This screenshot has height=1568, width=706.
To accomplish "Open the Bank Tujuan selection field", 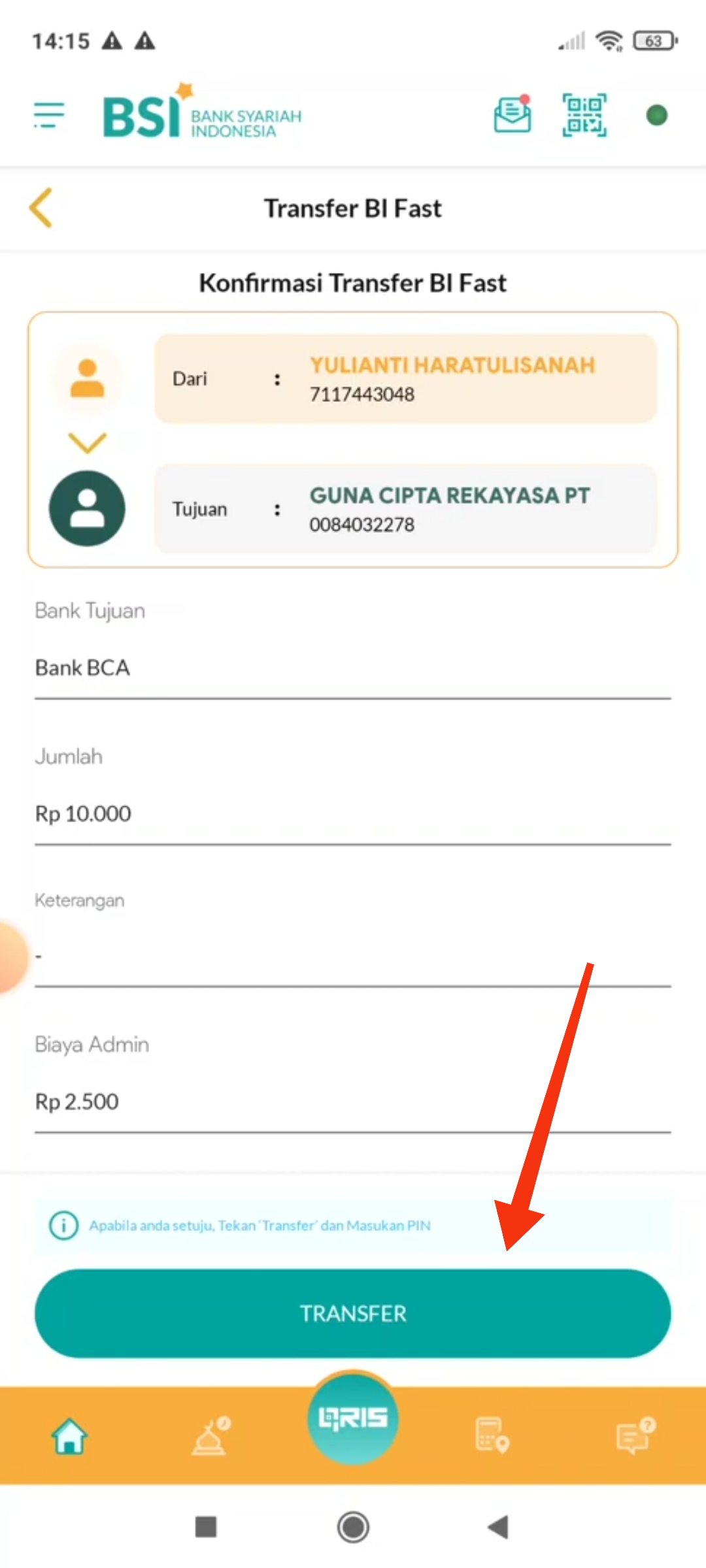I will [353, 668].
